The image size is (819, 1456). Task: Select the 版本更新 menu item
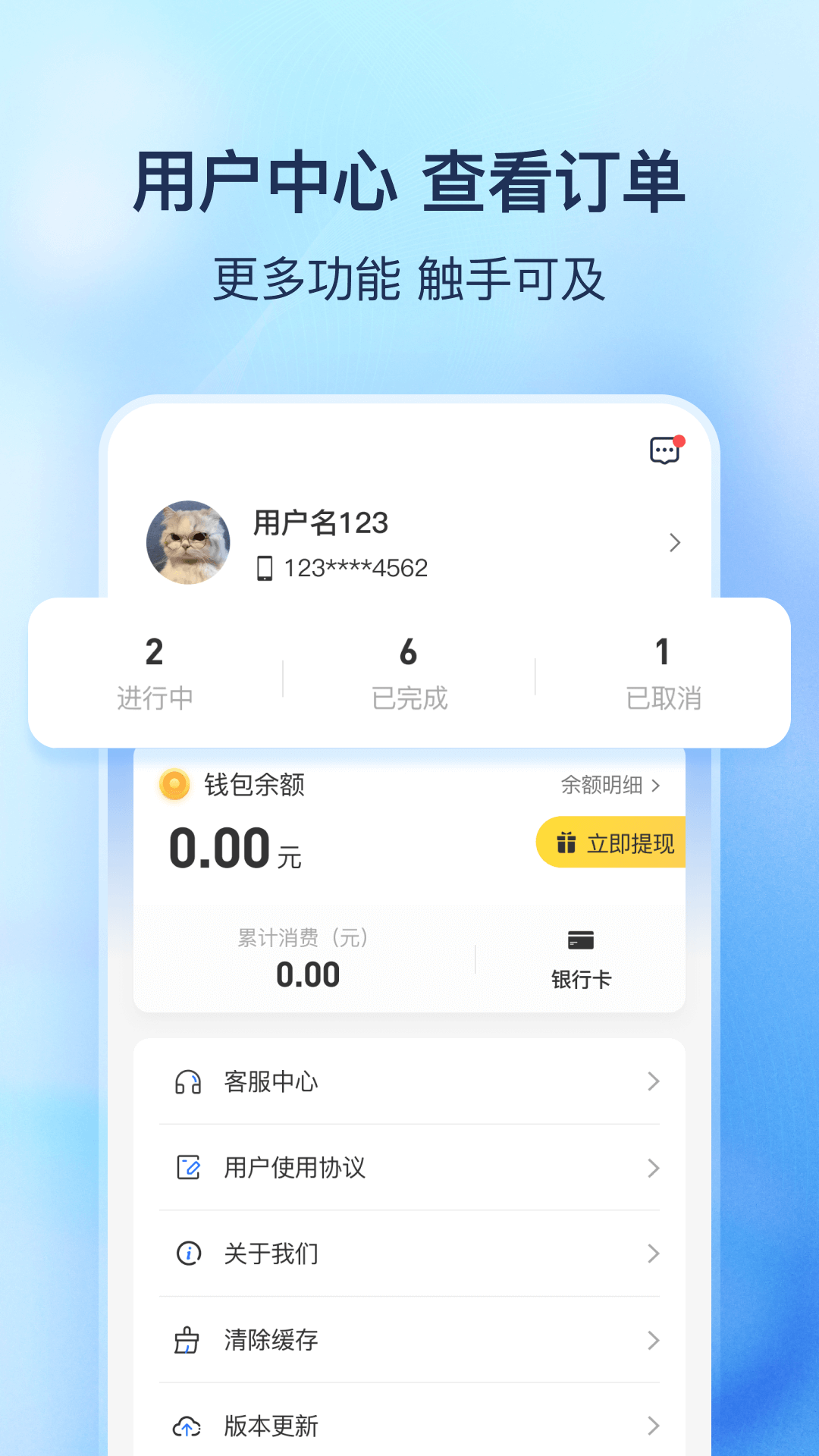pyautogui.click(x=271, y=1426)
